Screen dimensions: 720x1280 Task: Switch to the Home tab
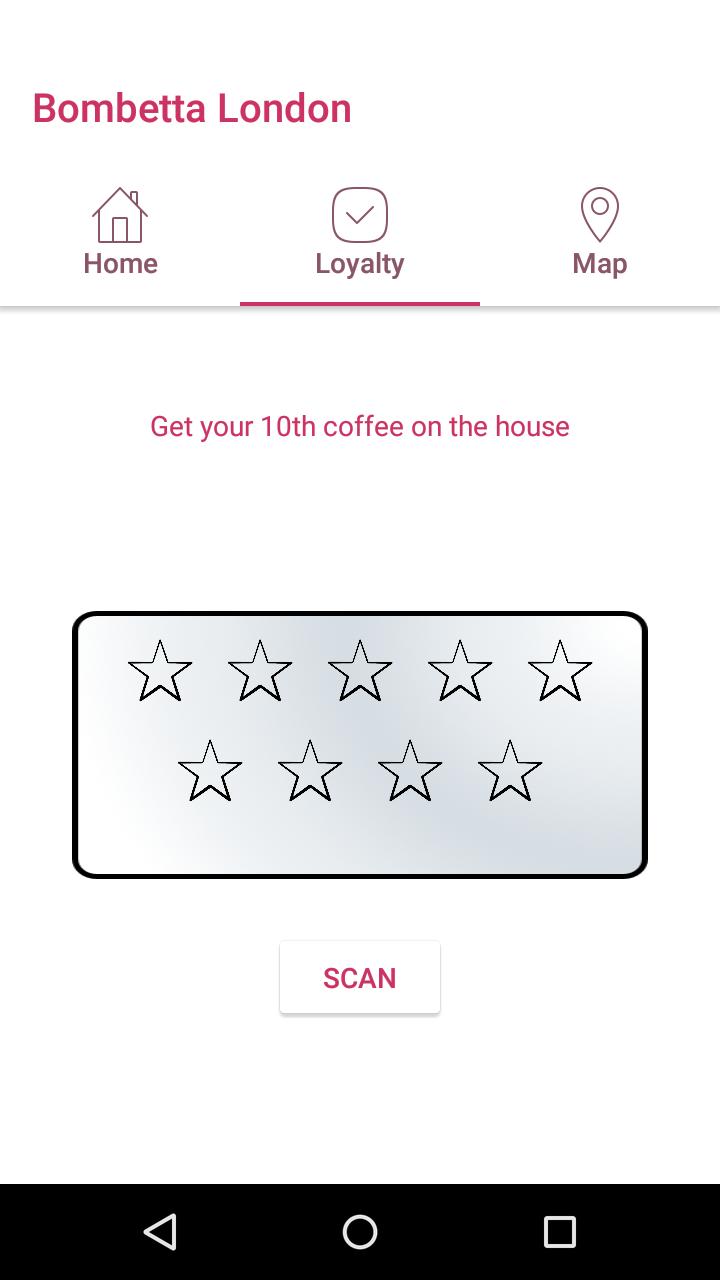120,234
